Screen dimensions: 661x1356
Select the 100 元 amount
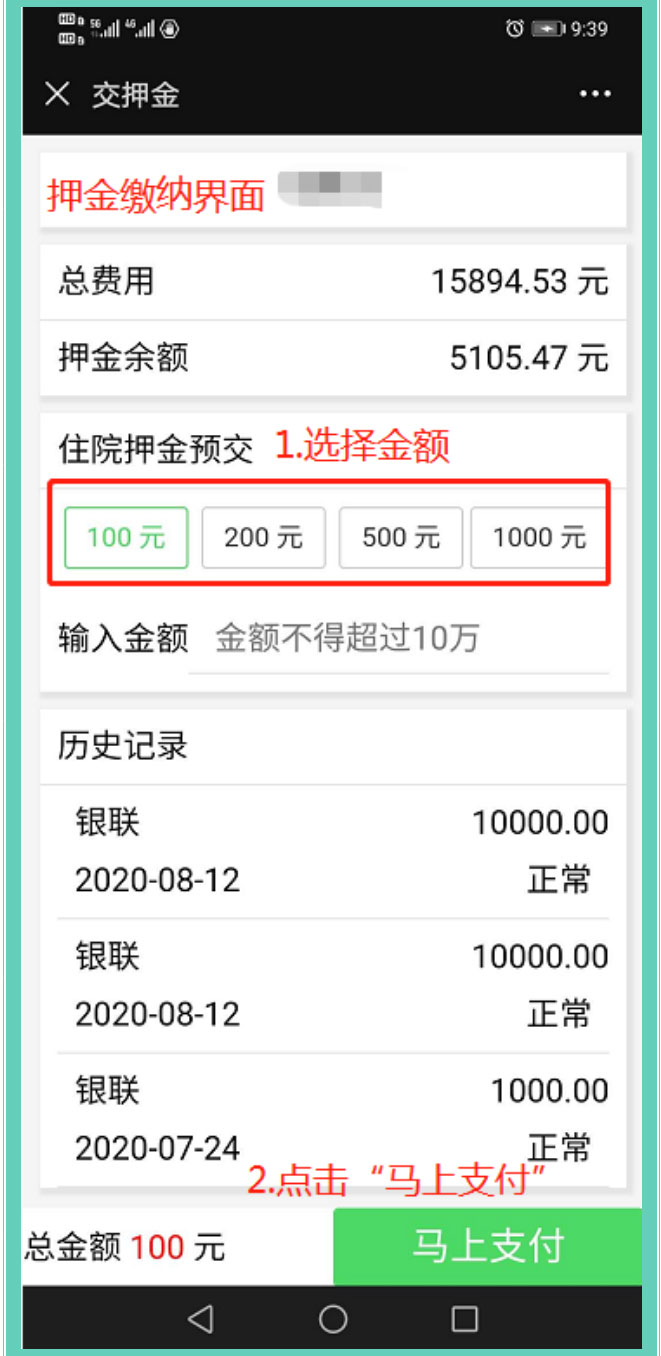[126, 538]
